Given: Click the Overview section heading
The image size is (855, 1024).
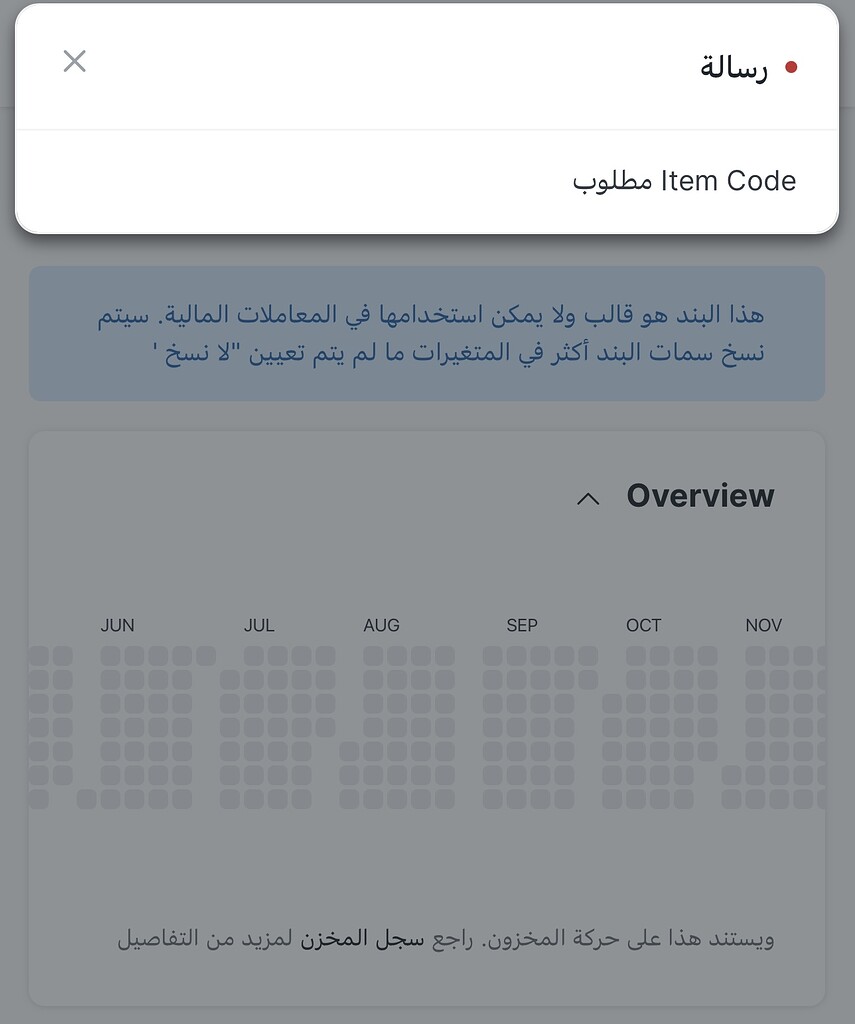Looking at the screenshot, I should 700,495.
